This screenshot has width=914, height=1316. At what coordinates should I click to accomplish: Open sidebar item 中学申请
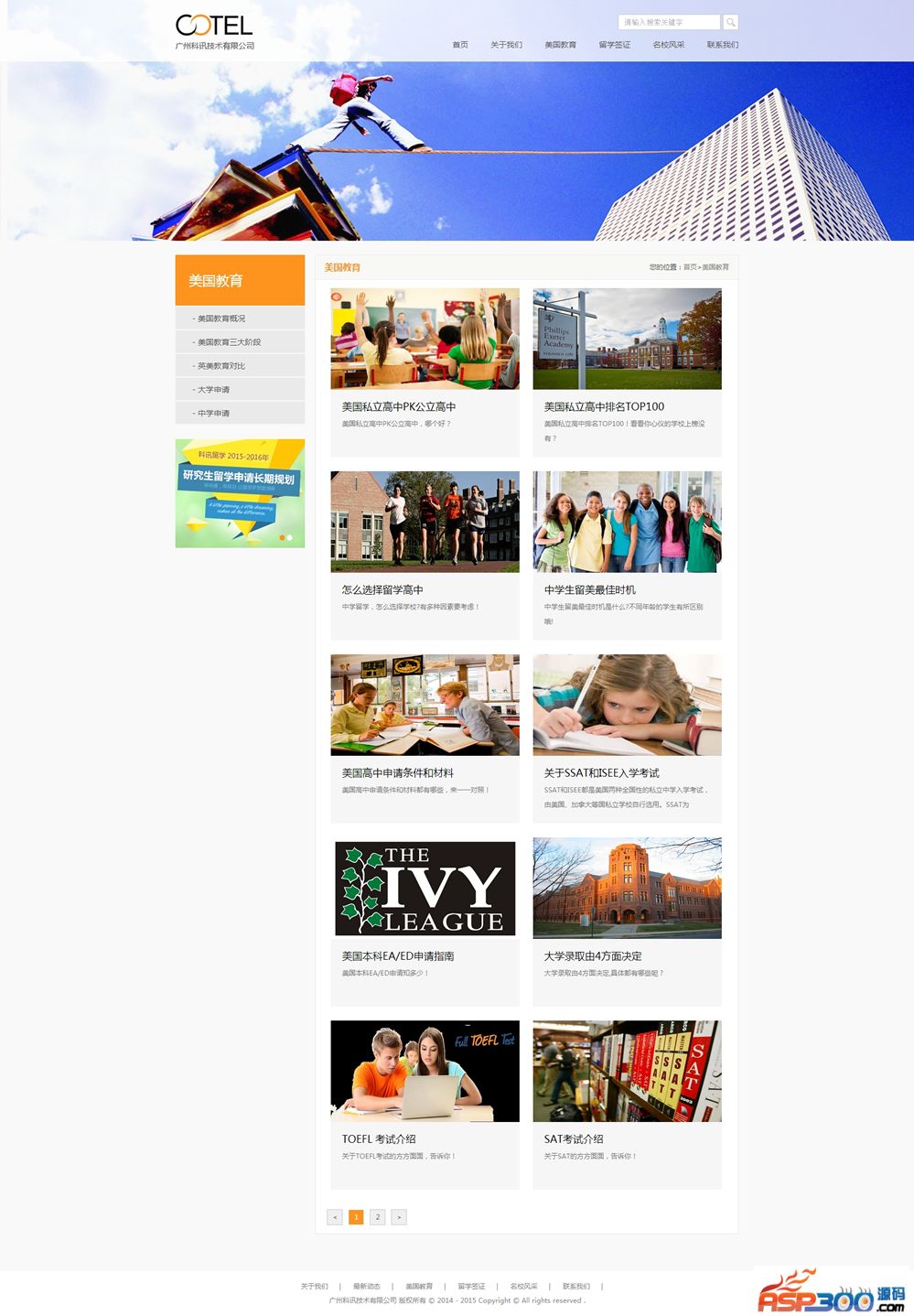[x=213, y=414]
